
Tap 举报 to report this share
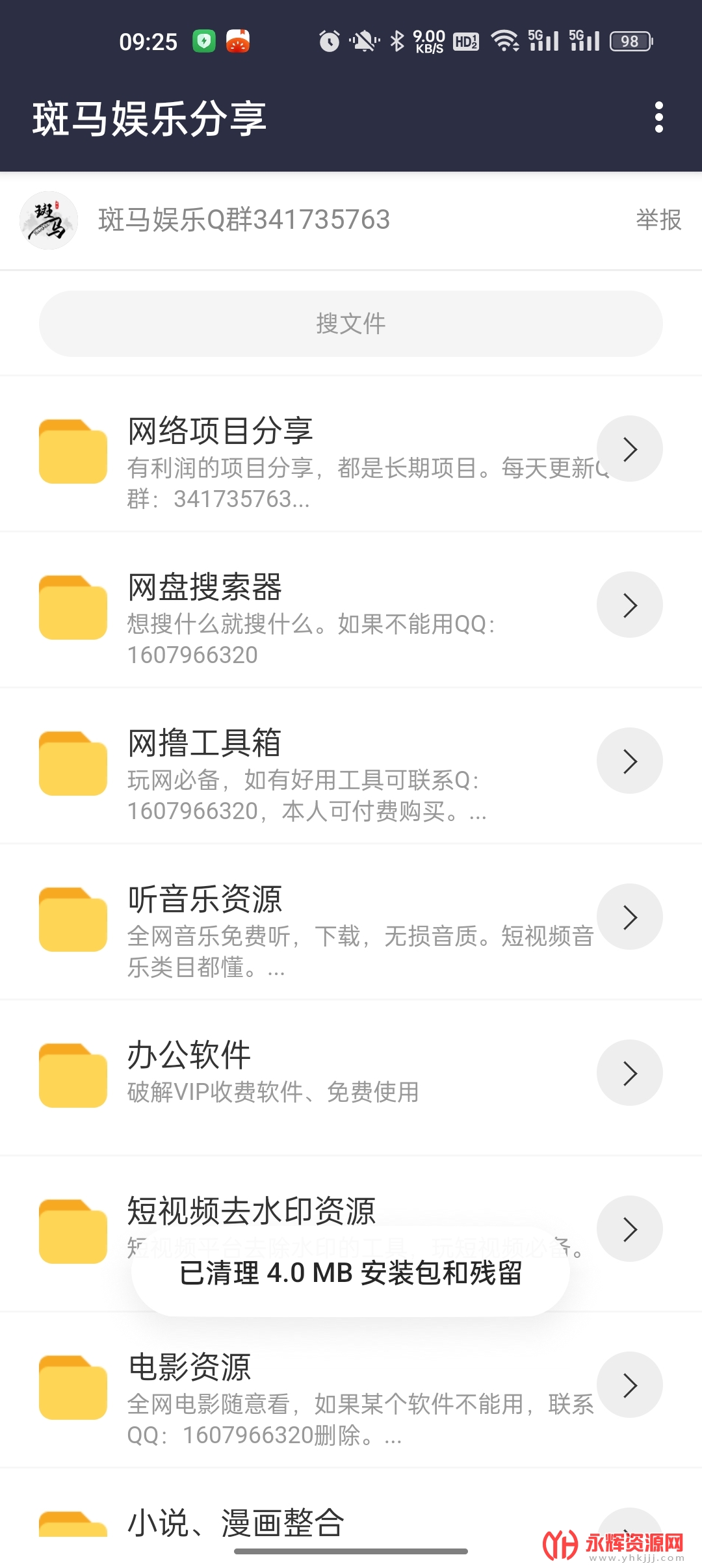[x=658, y=220]
